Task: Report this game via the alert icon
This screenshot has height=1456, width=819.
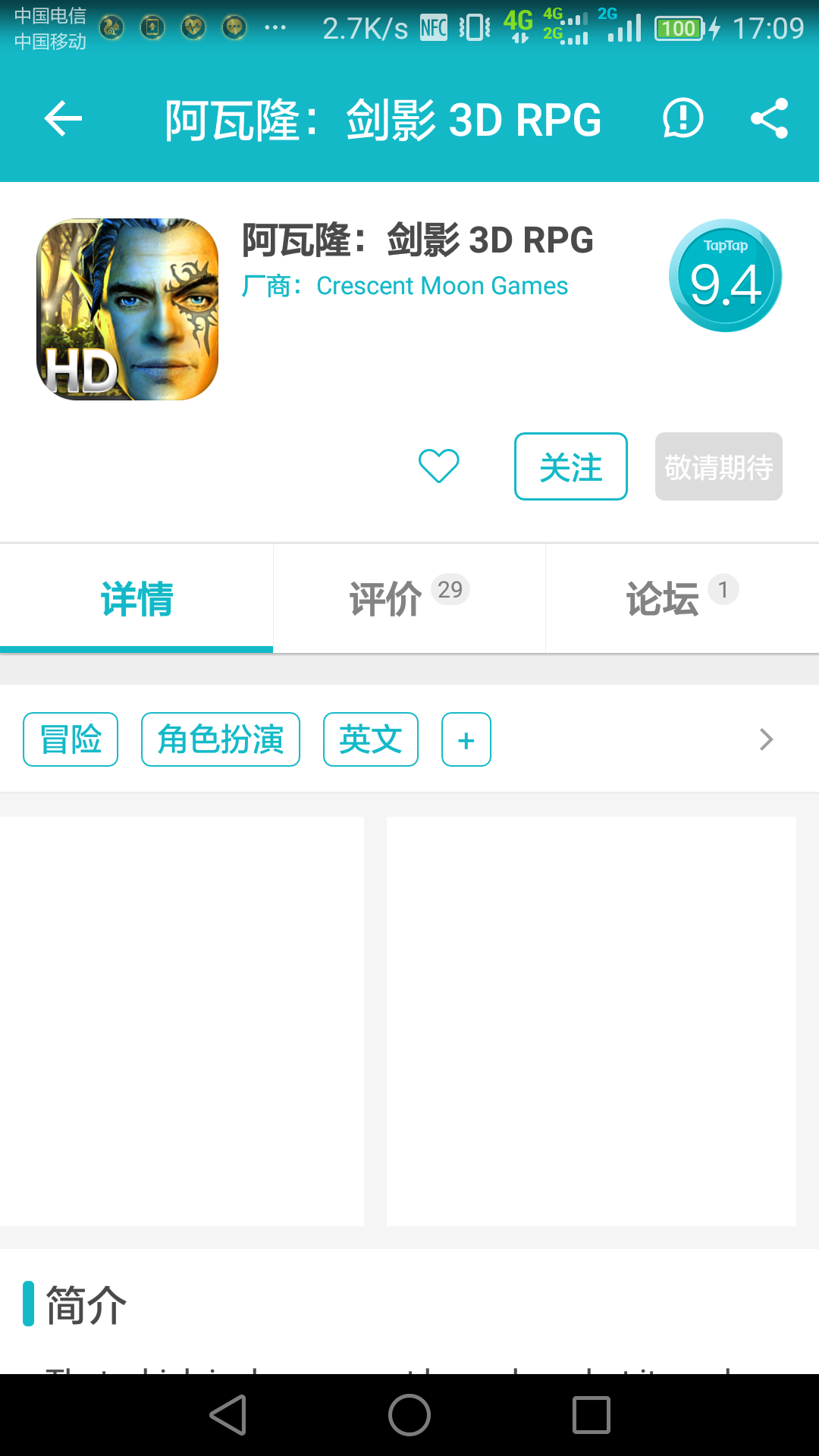Action: 682,119
